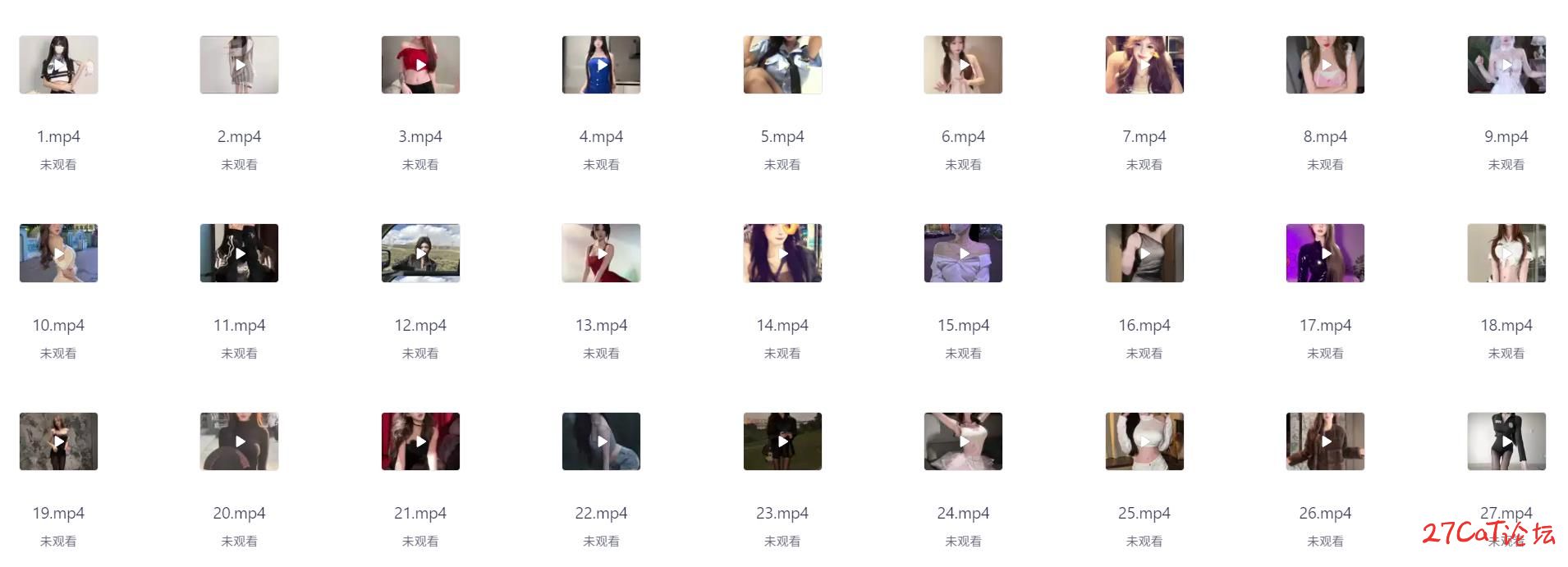Open the video file 1.mp4
This screenshot has width=1568, height=567.
coord(58,65)
